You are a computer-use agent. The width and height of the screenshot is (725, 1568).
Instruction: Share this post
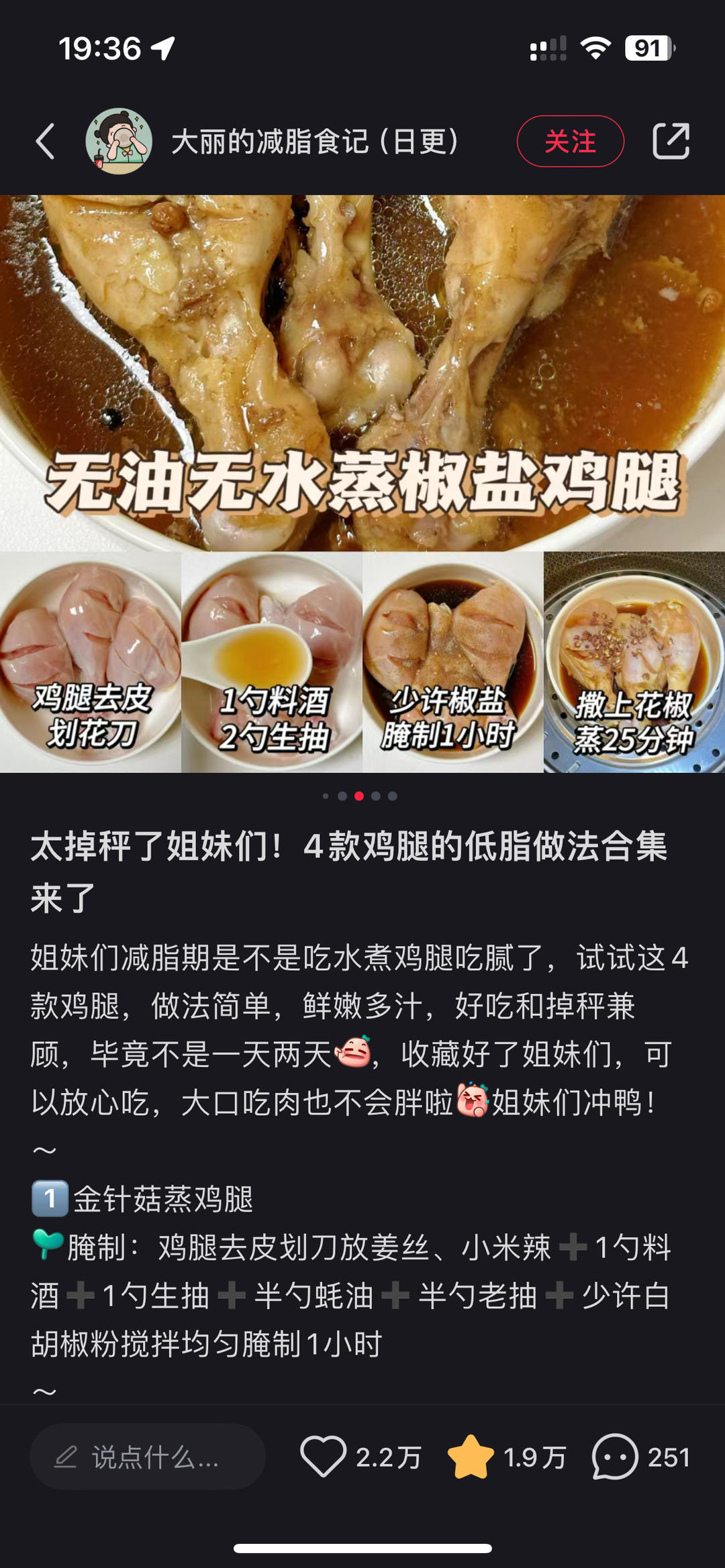[671, 142]
